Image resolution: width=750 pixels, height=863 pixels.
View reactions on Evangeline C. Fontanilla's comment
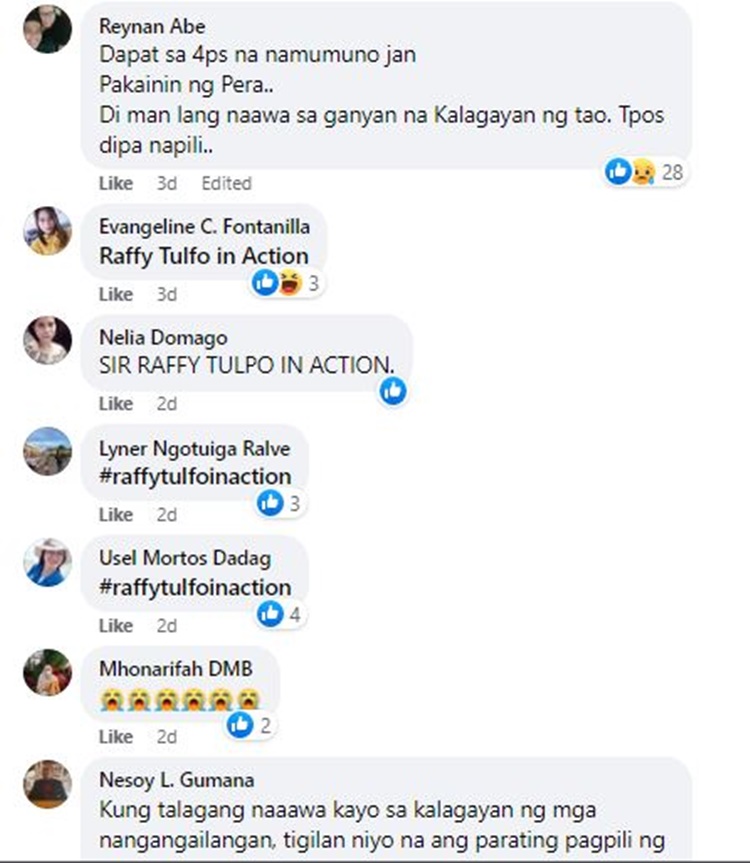point(290,284)
